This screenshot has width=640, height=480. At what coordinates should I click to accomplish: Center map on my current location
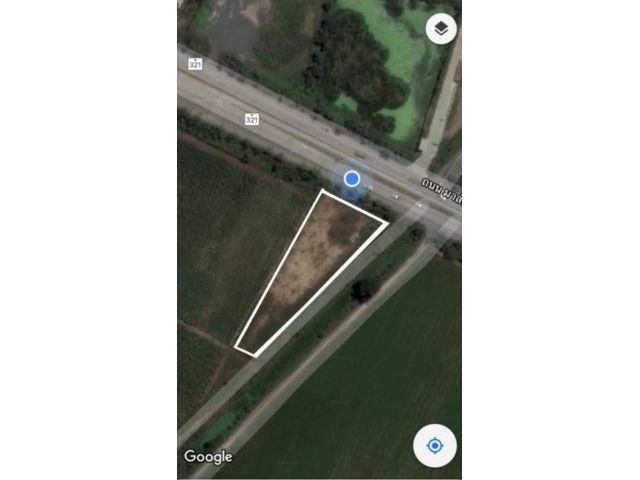click(x=435, y=445)
